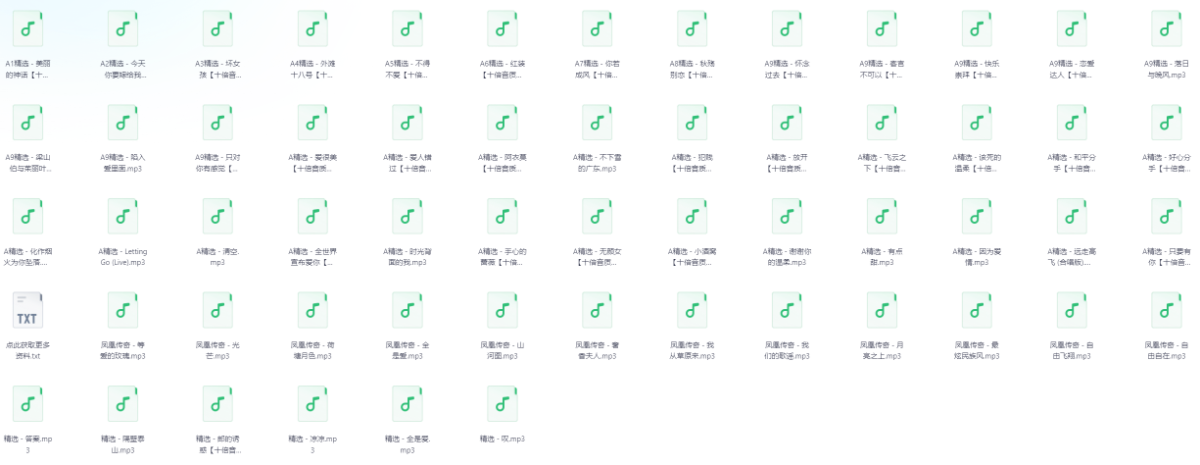This screenshot has height=465, width=1200.
Task: Open 精选 - 答案.mp3
Action: pos(27,403)
